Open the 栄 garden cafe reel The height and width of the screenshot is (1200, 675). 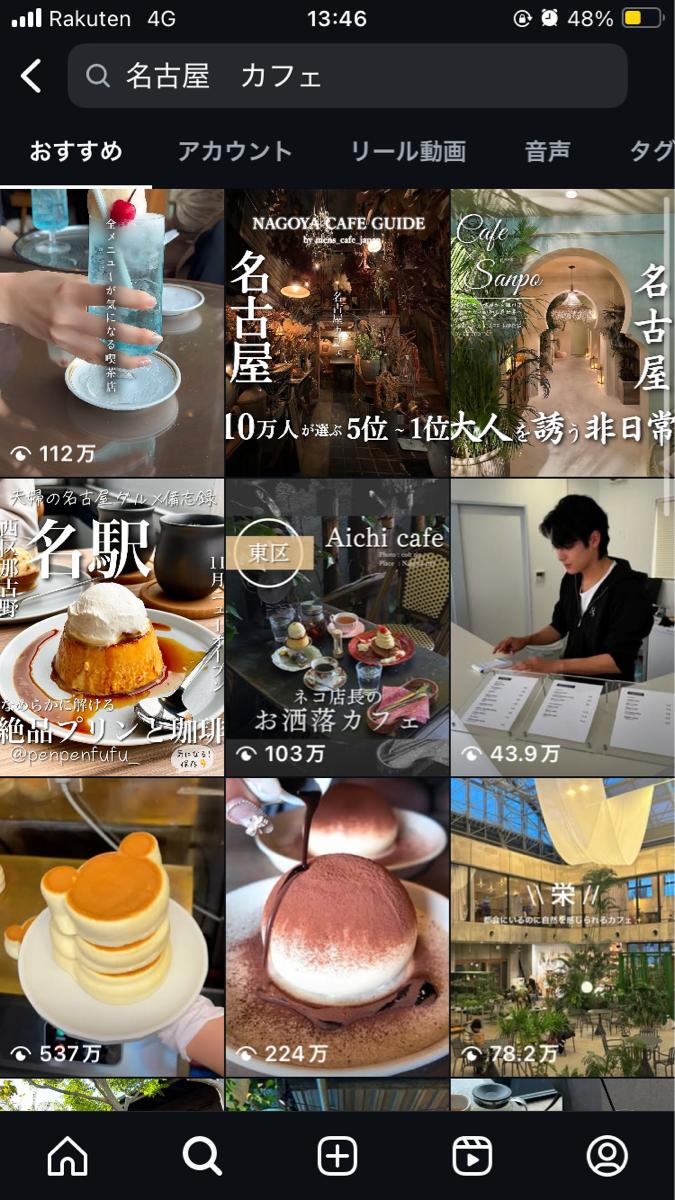click(563, 927)
